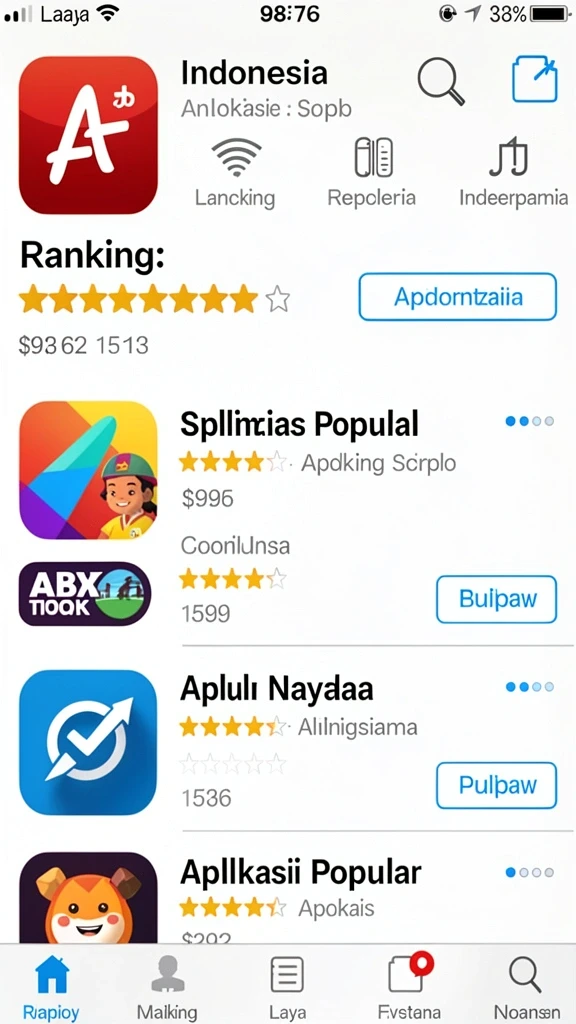This screenshot has height=1024, width=576.
Task: Open the Spllimias Populal app listing
Action: [299, 425]
